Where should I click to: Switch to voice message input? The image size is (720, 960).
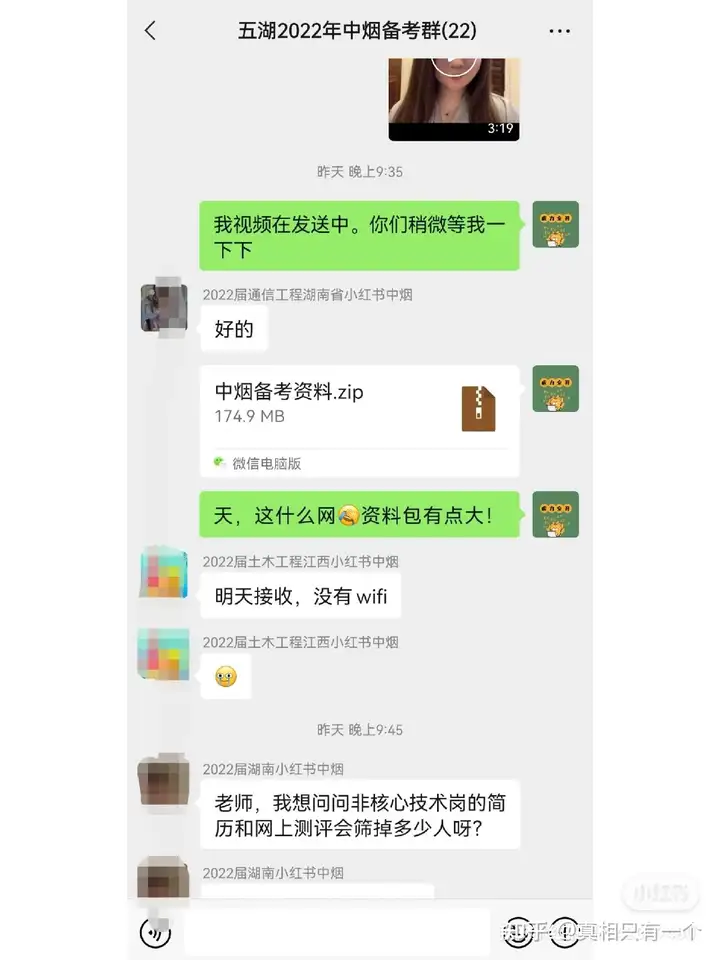[155, 932]
